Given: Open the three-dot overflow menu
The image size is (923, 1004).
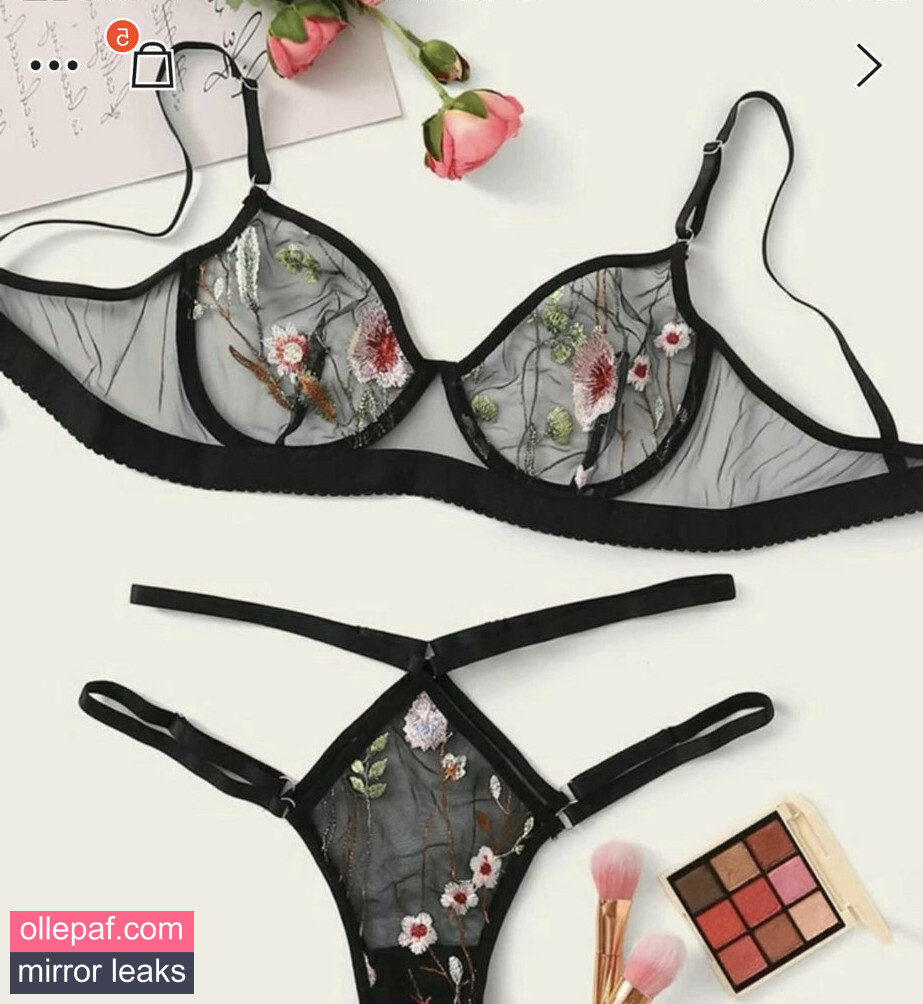Looking at the screenshot, I should 54,66.
